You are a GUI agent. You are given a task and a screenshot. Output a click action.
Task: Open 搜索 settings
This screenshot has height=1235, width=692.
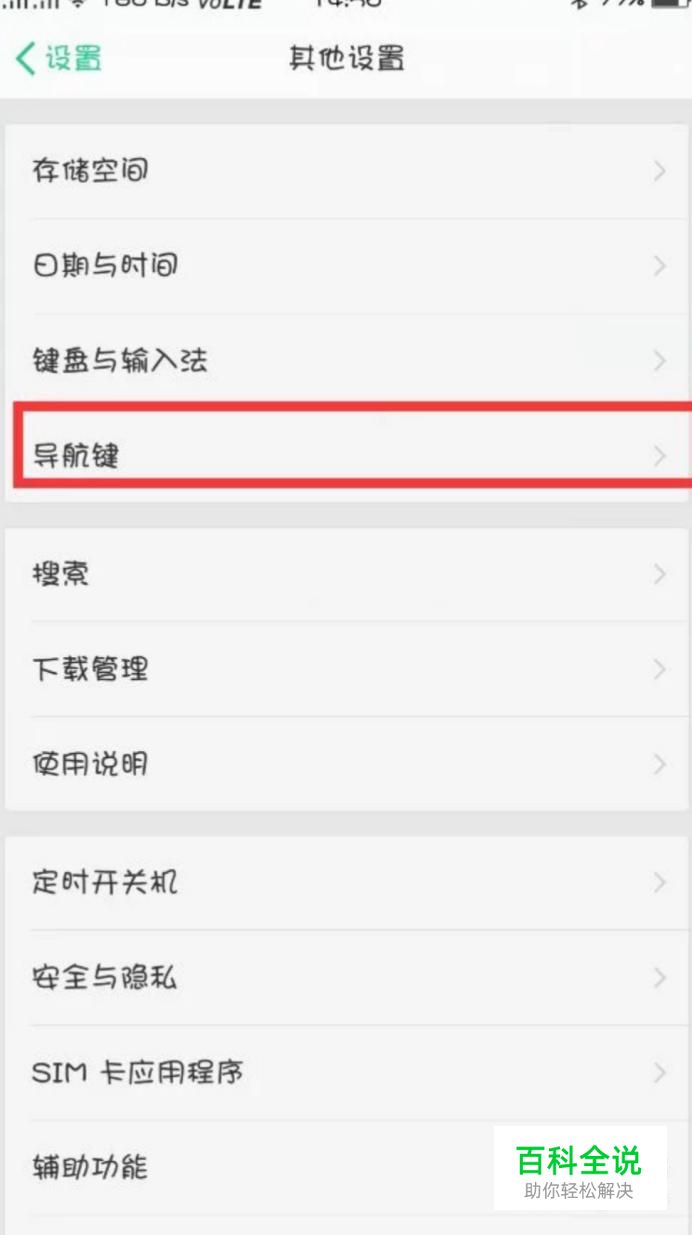(348, 574)
